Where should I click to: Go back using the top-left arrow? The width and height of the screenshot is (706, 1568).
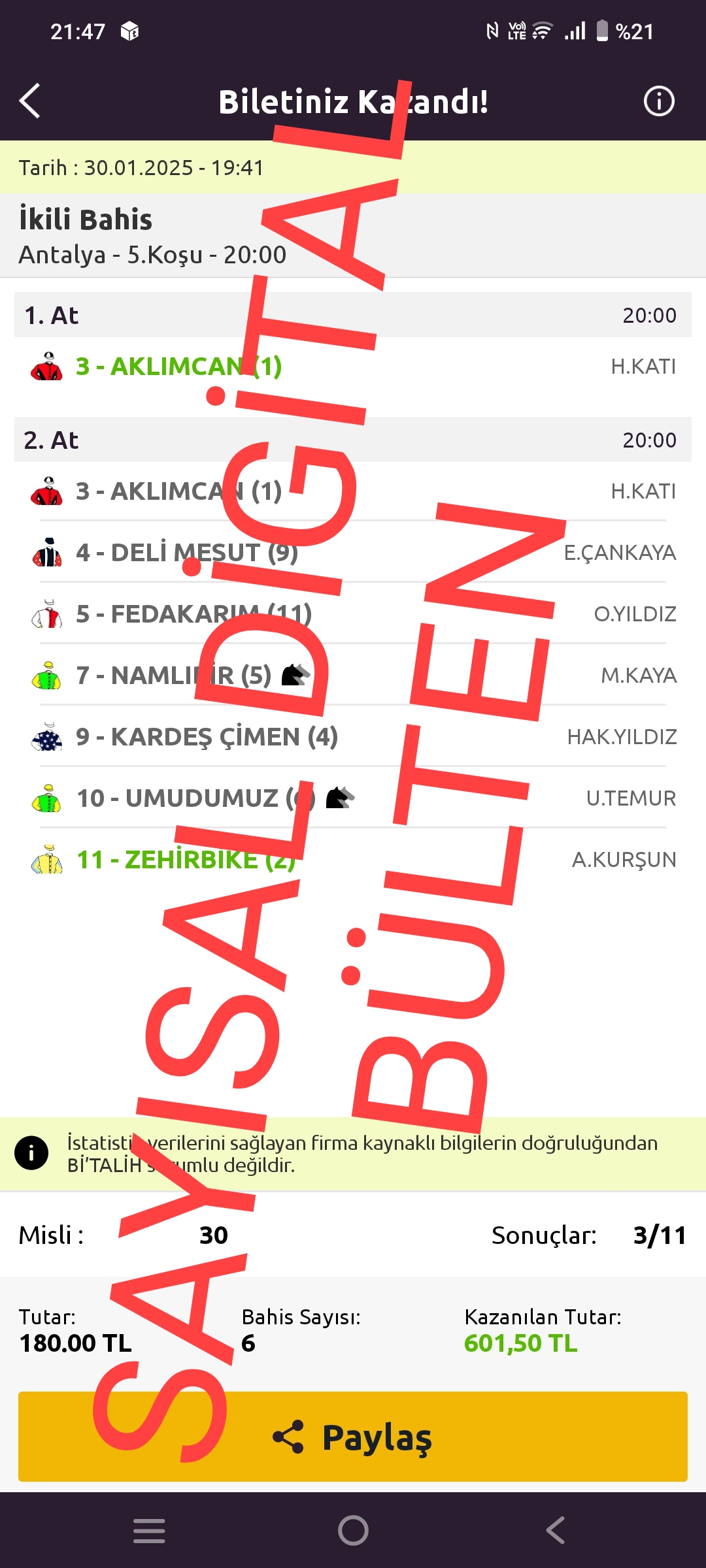click(30, 101)
